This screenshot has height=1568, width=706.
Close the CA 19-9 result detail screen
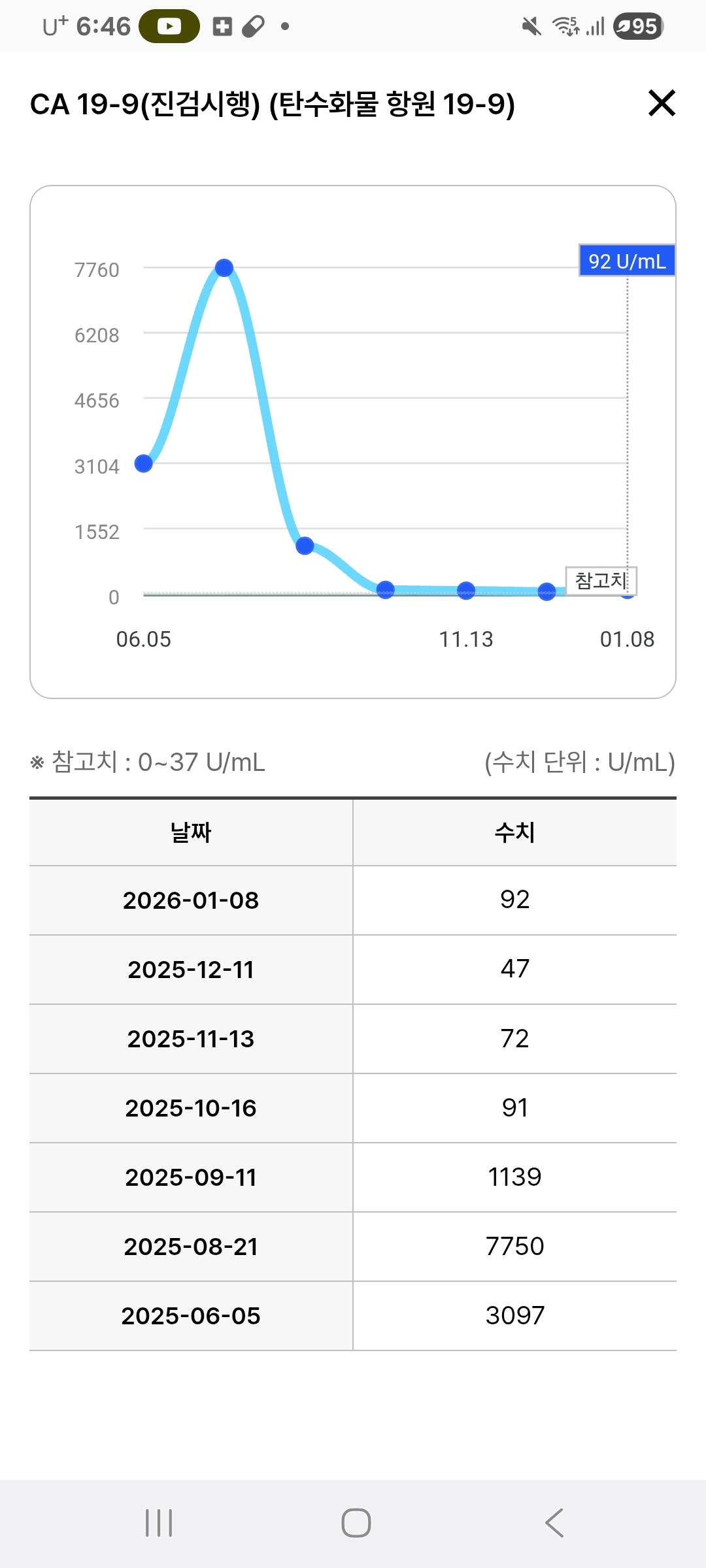[x=662, y=103]
